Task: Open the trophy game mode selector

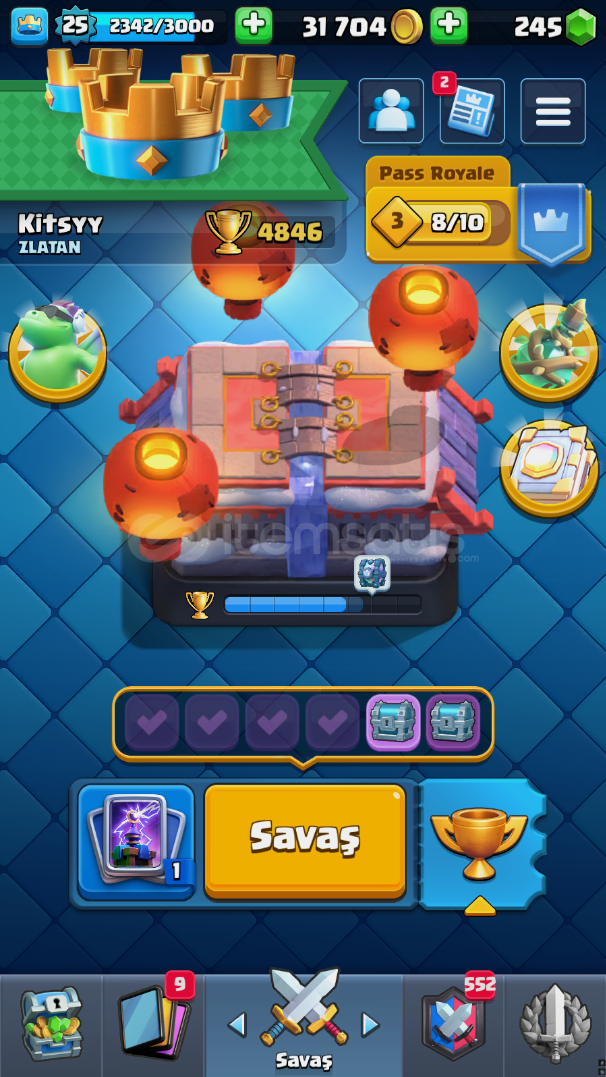Action: pyautogui.click(x=480, y=844)
